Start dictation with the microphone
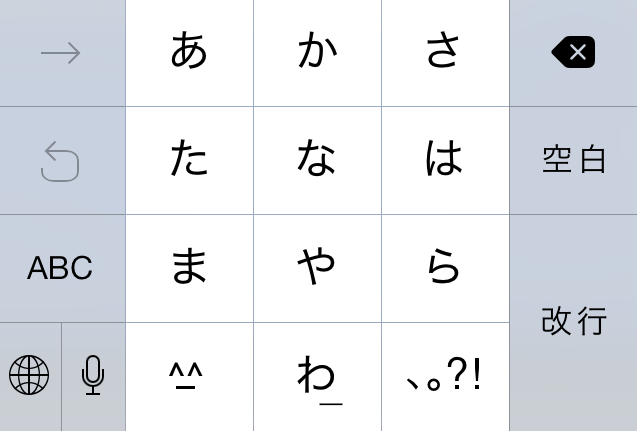This screenshot has height=431, width=637. pos(93,376)
